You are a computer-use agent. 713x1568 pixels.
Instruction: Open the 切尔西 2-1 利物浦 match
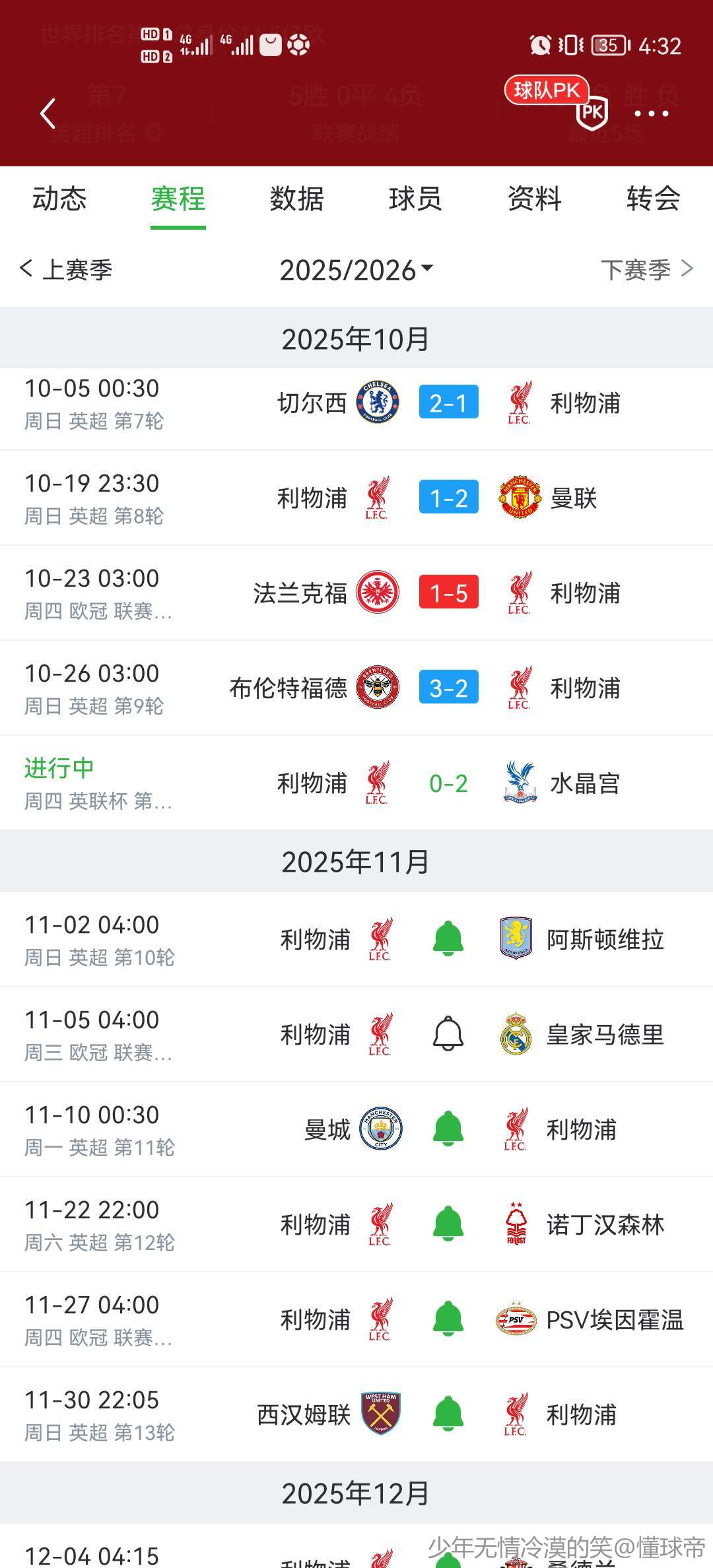[448, 403]
